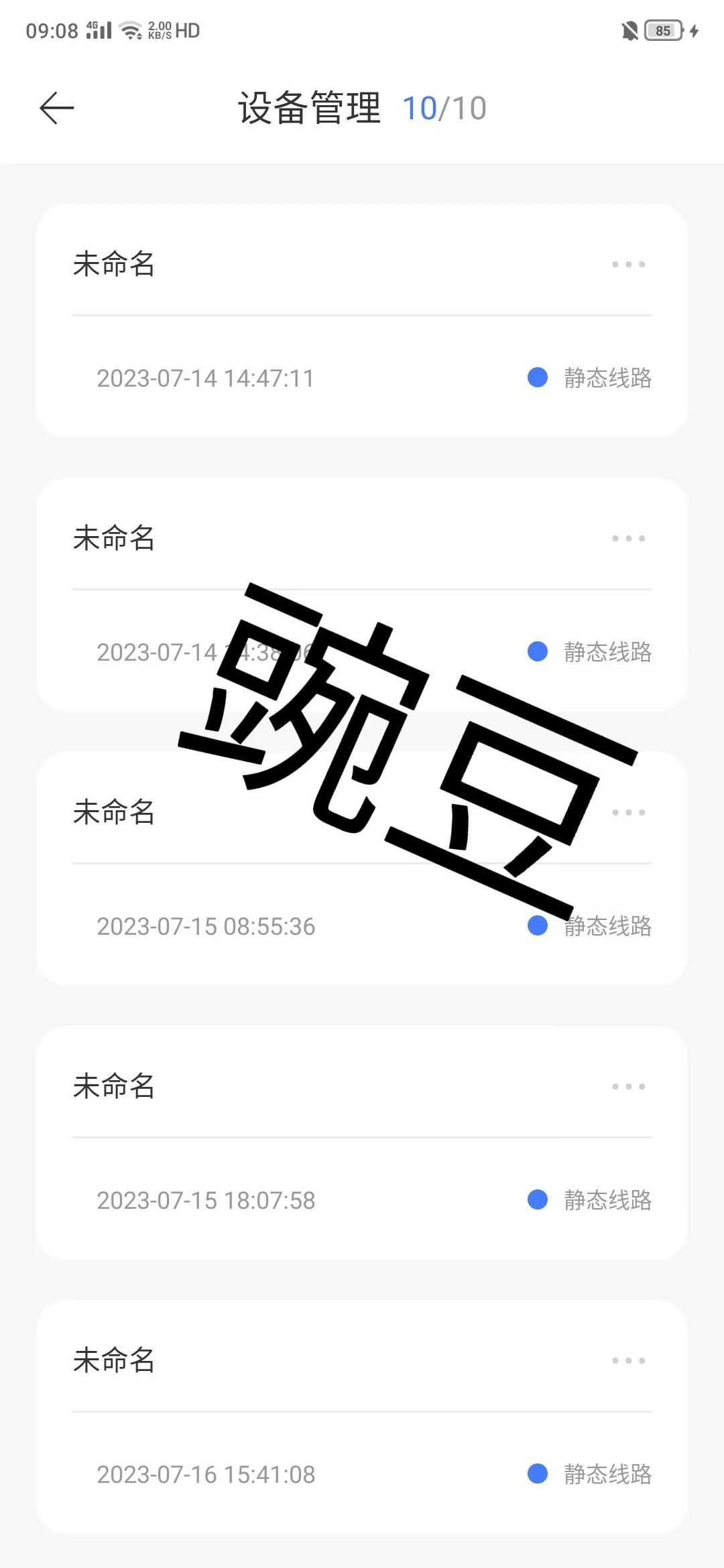Select the 设备管理 title
This screenshot has height=1568, width=724.
click(x=308, y=109)
